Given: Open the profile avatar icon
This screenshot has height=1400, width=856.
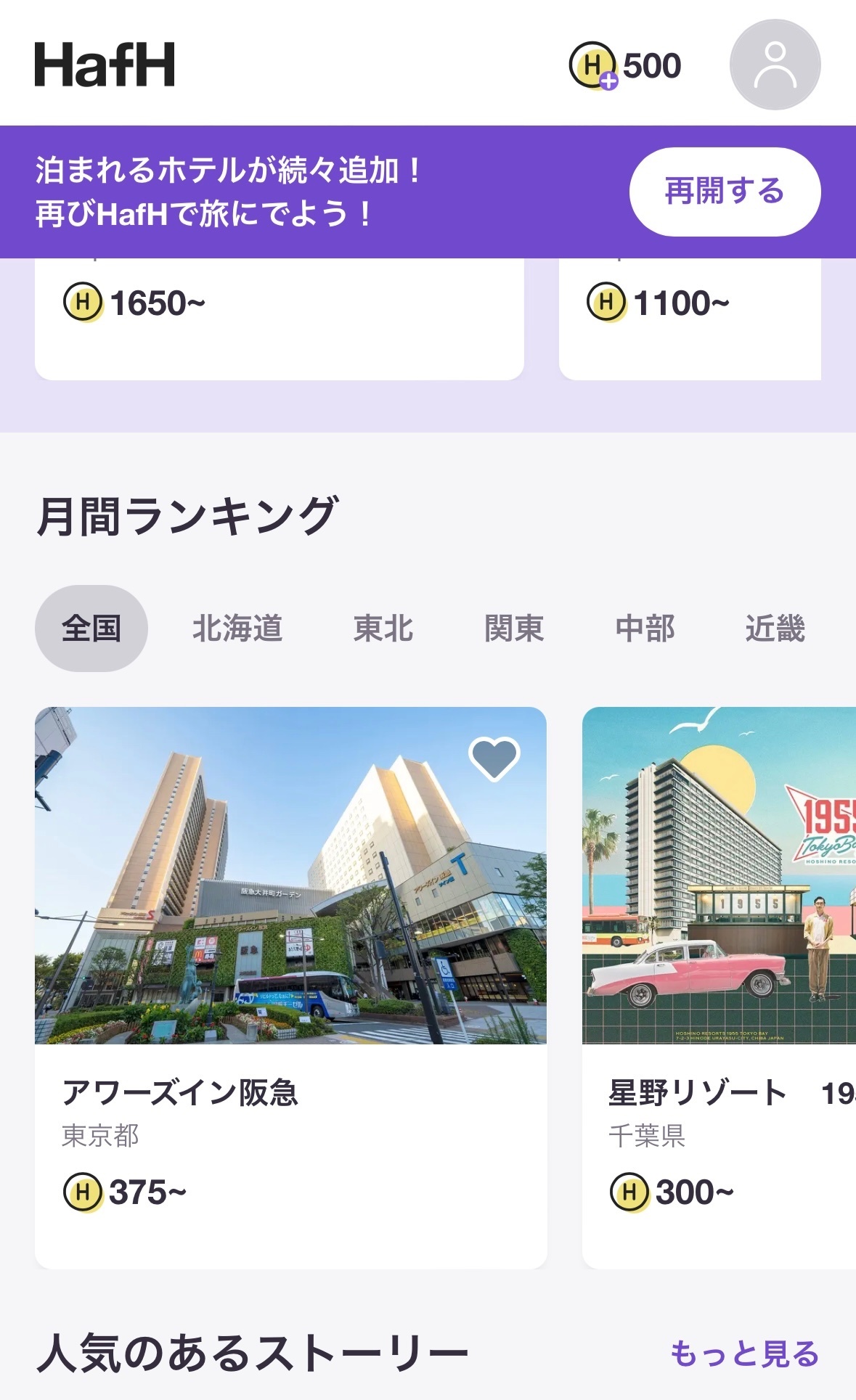Looking at the screenshot, I should (x=775, y=65).
